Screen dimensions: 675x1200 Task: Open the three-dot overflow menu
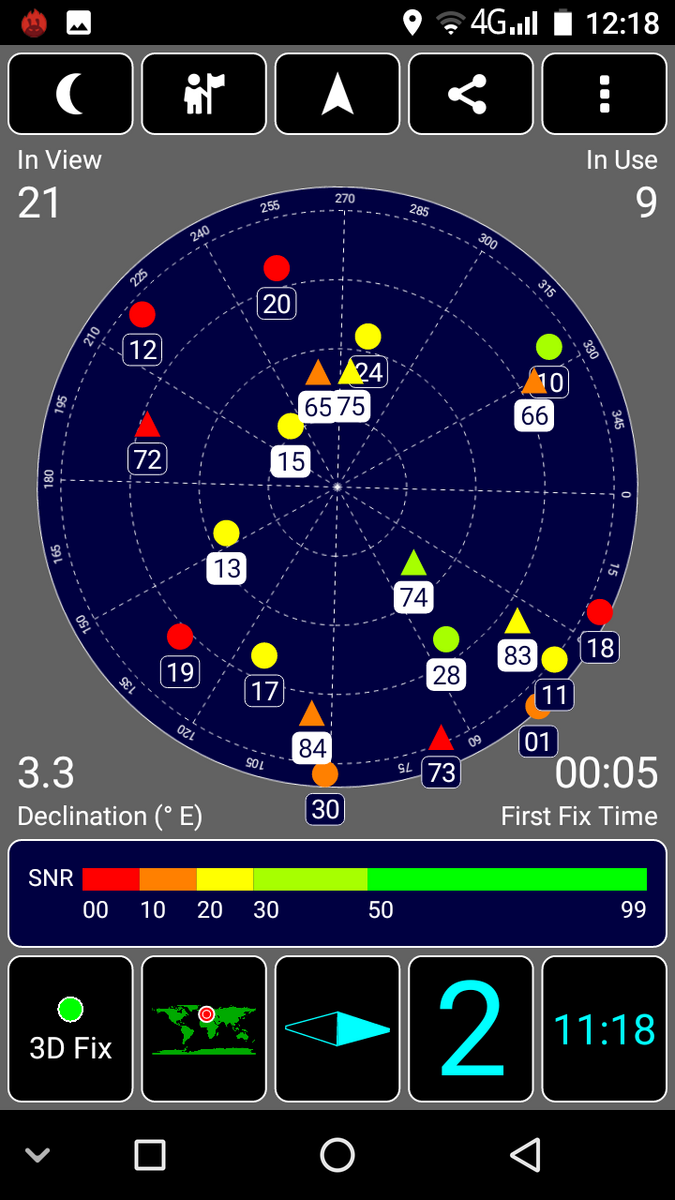(x=604, y=94)
